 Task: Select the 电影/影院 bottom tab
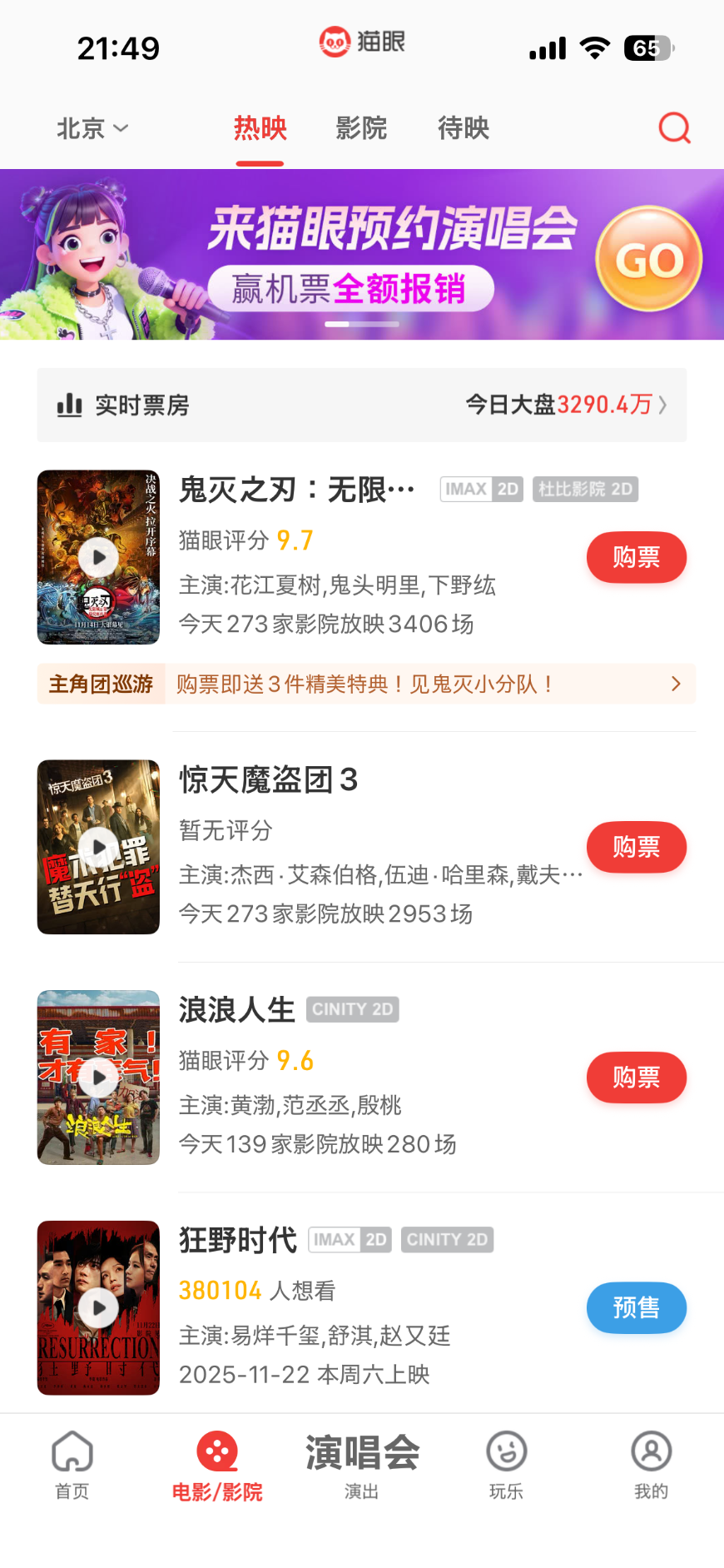coord(217,1465)
